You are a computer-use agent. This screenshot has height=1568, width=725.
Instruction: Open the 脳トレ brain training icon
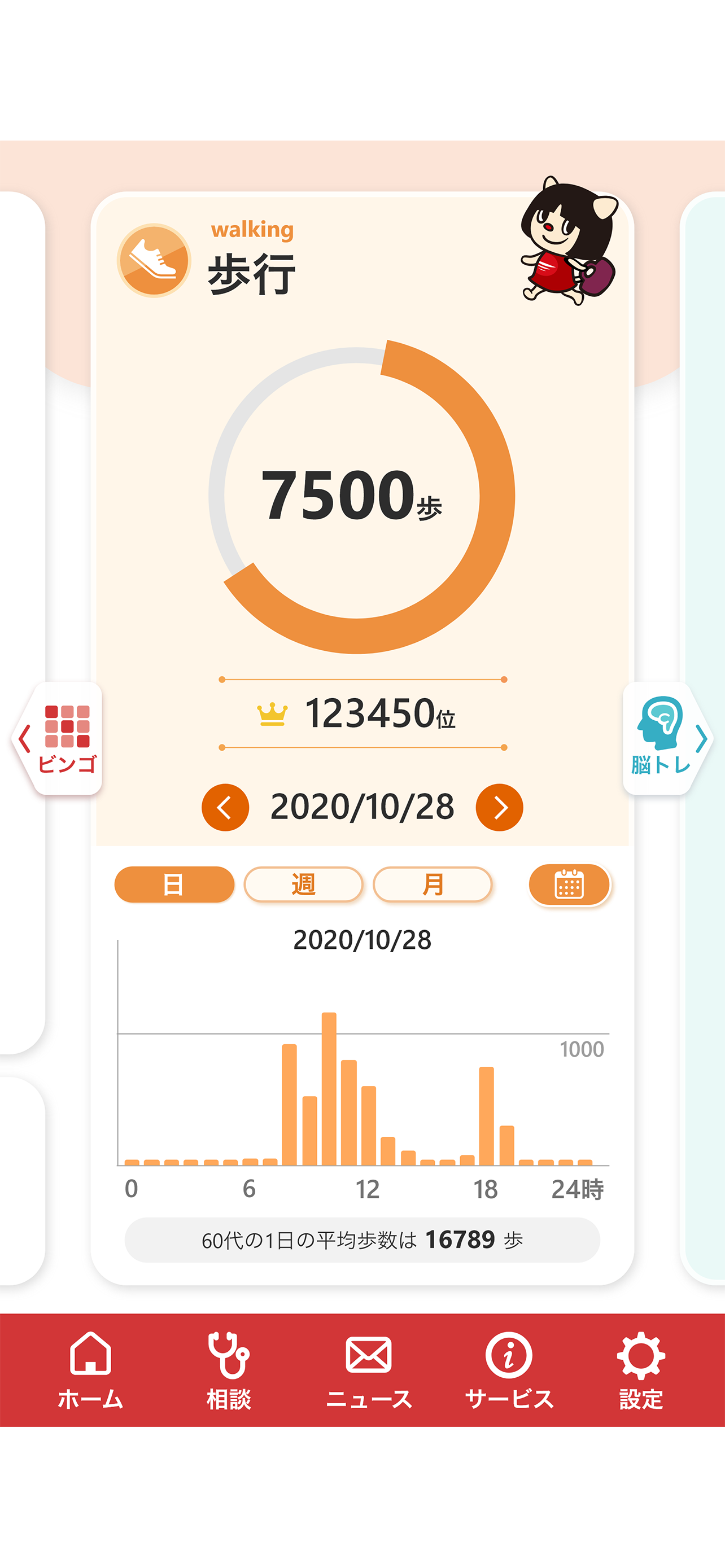(661, 733)
